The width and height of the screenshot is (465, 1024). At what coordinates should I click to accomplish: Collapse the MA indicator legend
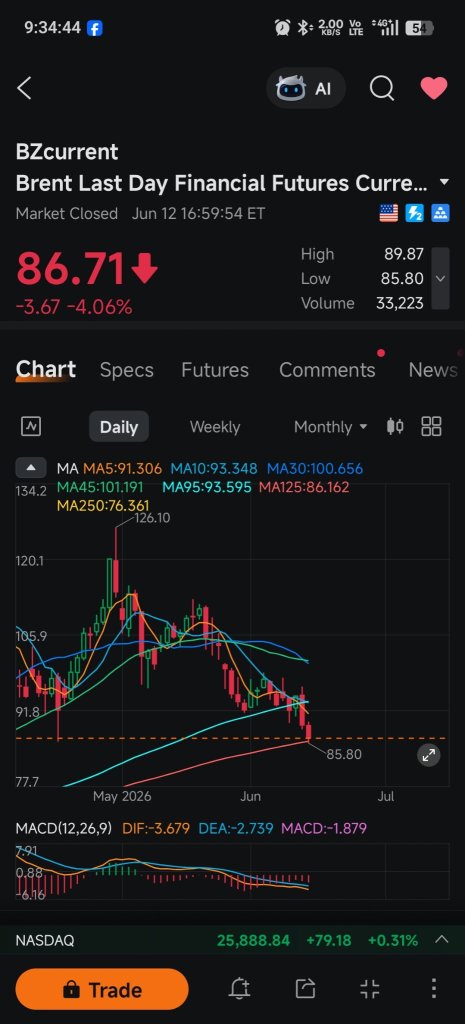point(31,468)
